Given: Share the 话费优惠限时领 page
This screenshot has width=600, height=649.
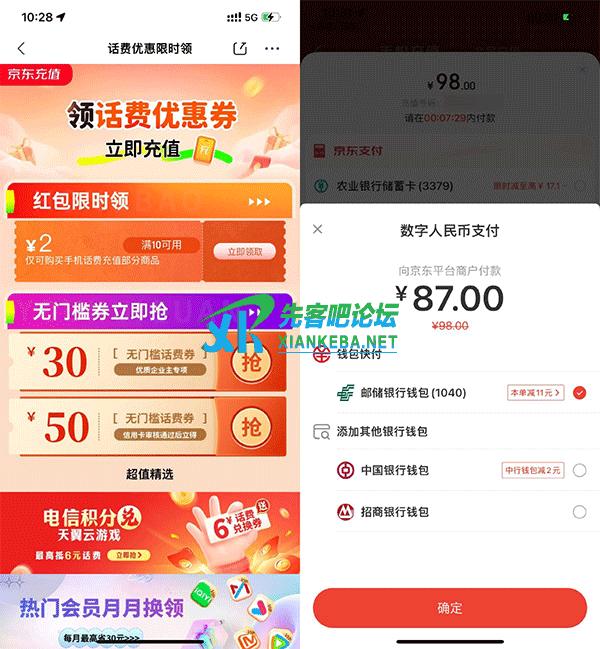Looking at the screenshot, I should pyautogui.click(x=240, y=48).
